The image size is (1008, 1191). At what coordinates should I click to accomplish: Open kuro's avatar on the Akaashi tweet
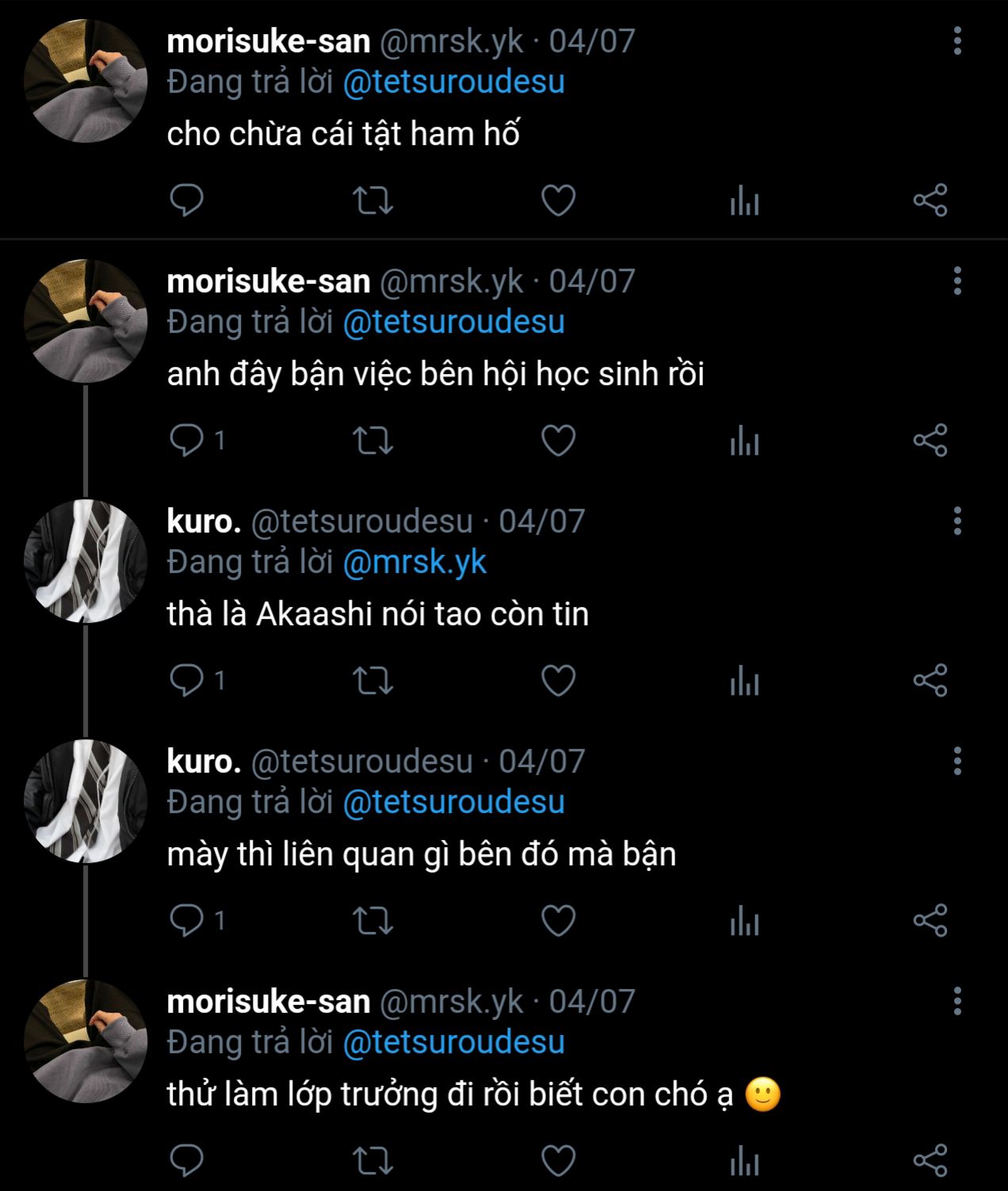(86, 561)
